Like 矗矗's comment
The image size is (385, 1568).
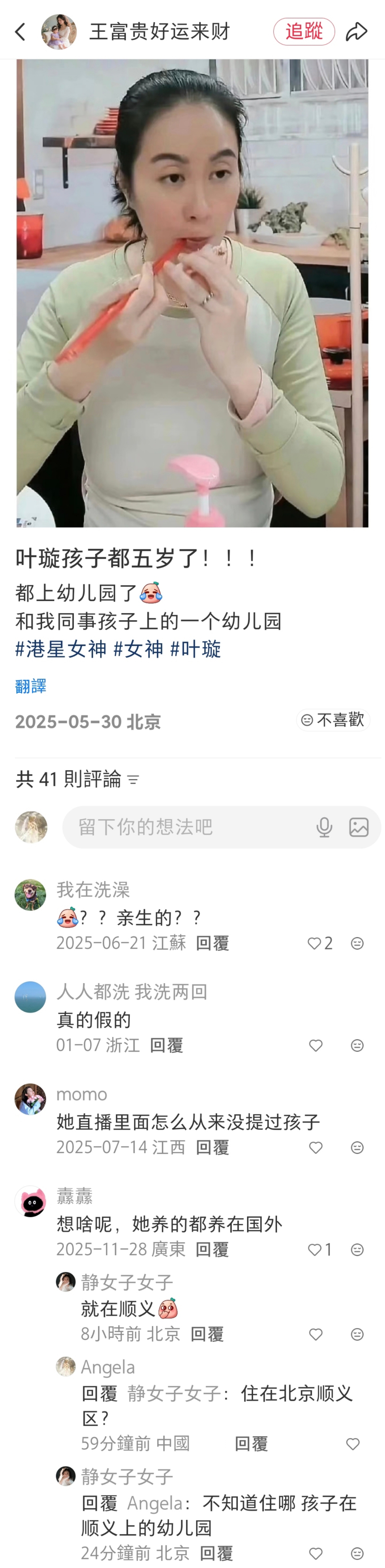pyautogui.click(x=314, y=1249)
